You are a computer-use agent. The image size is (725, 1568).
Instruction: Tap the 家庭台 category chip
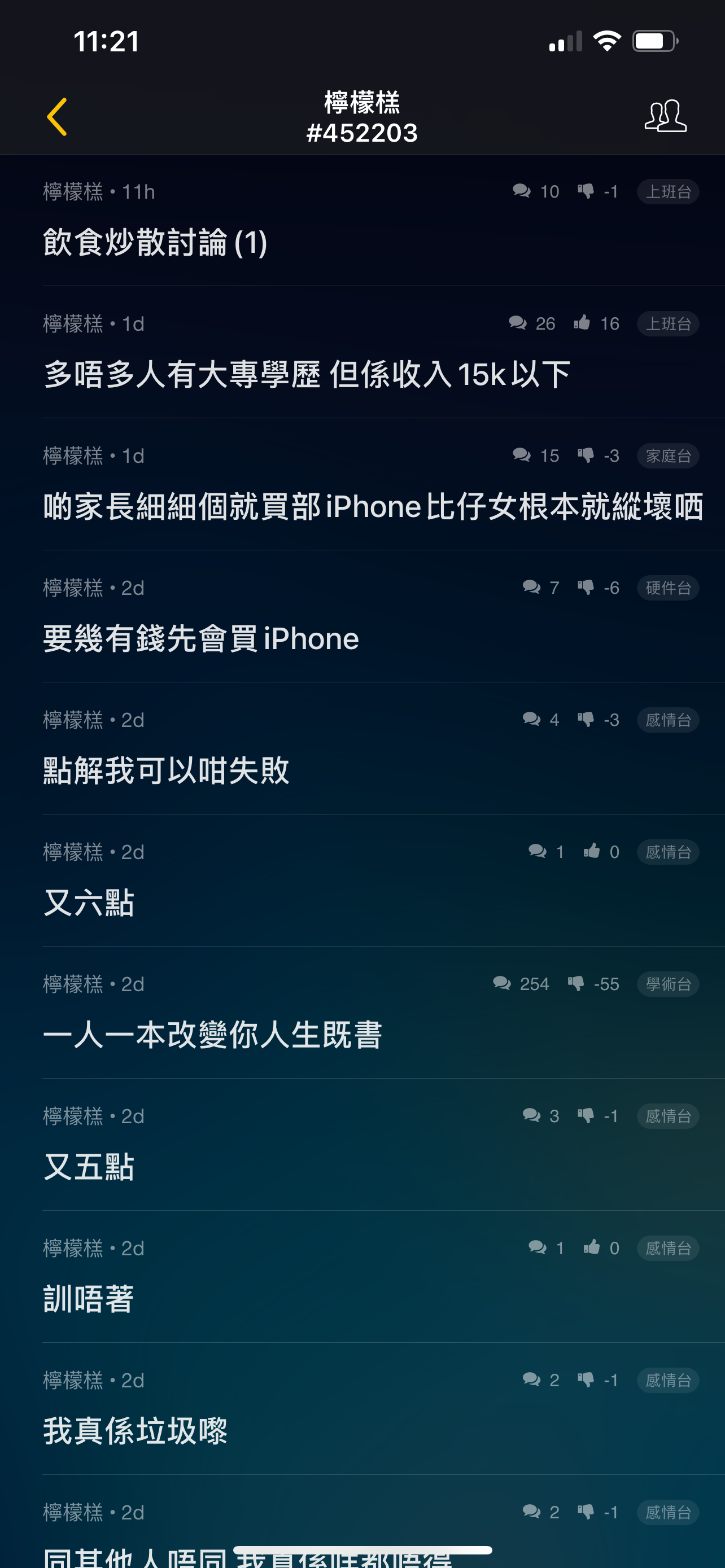point(668,456)
